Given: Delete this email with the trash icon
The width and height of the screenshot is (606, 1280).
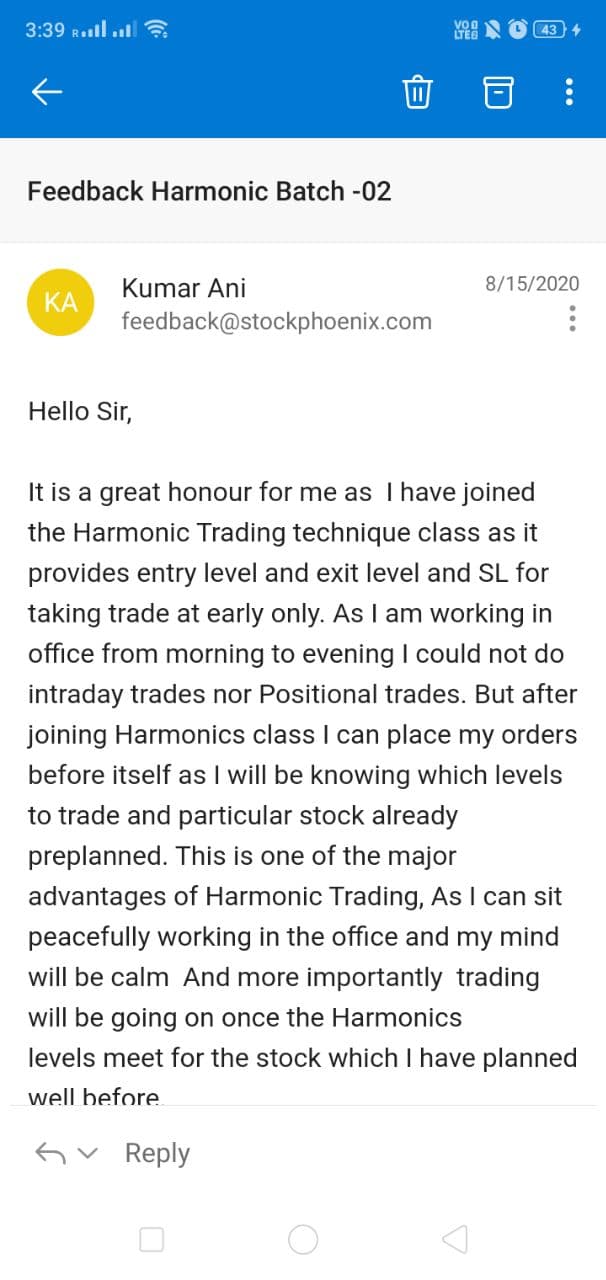Looking at the screenshot, I should pos(417,93).
